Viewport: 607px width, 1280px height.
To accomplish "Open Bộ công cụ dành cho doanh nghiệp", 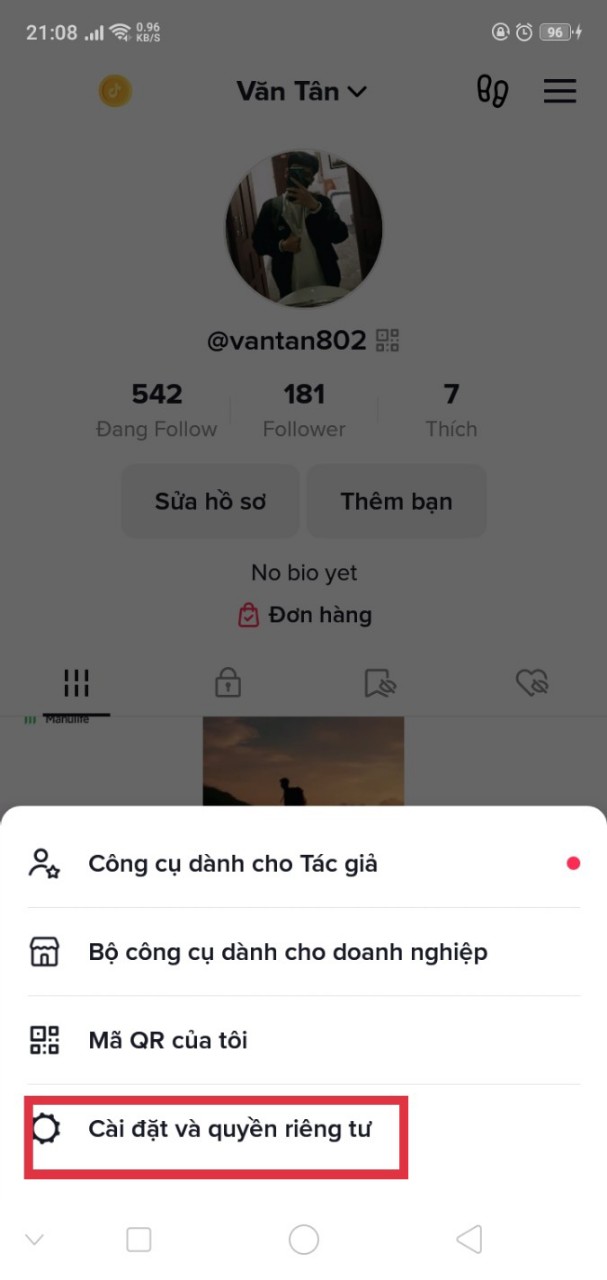I will tap(303, 952).
